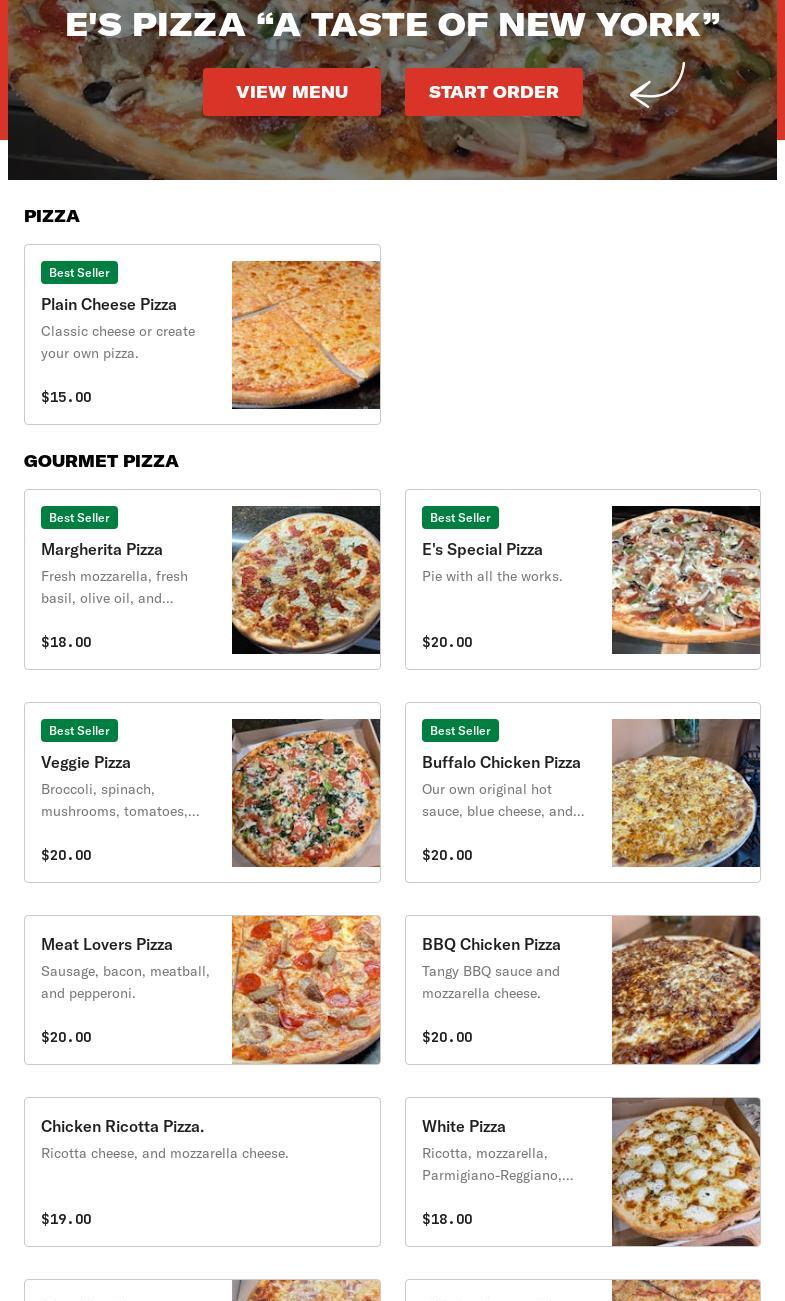View the Buffalo Chicken Pizza item
Viewport: 785px width, 1301px height.
coord(582,792)
